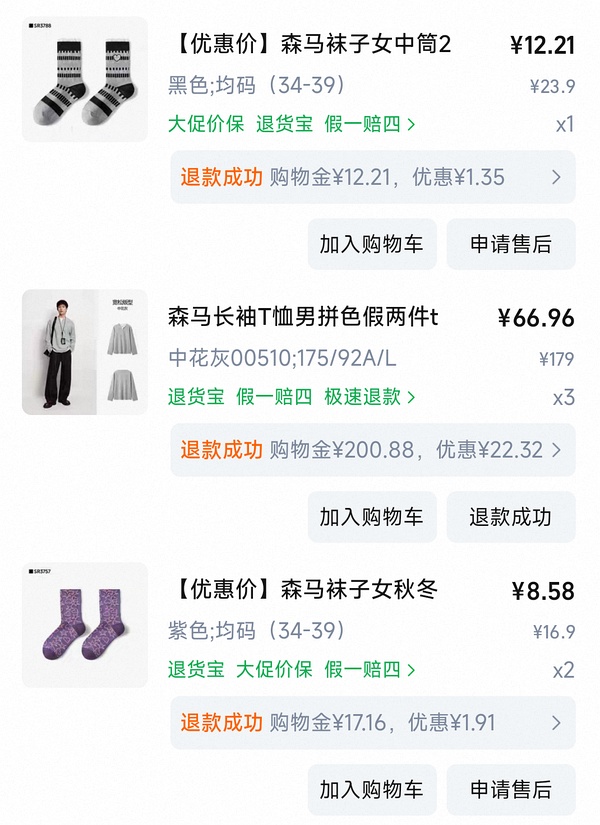Open the purple socks product image
Image resolution: width=600 pixels, height=825 pixels.
(x=85, y=624)
